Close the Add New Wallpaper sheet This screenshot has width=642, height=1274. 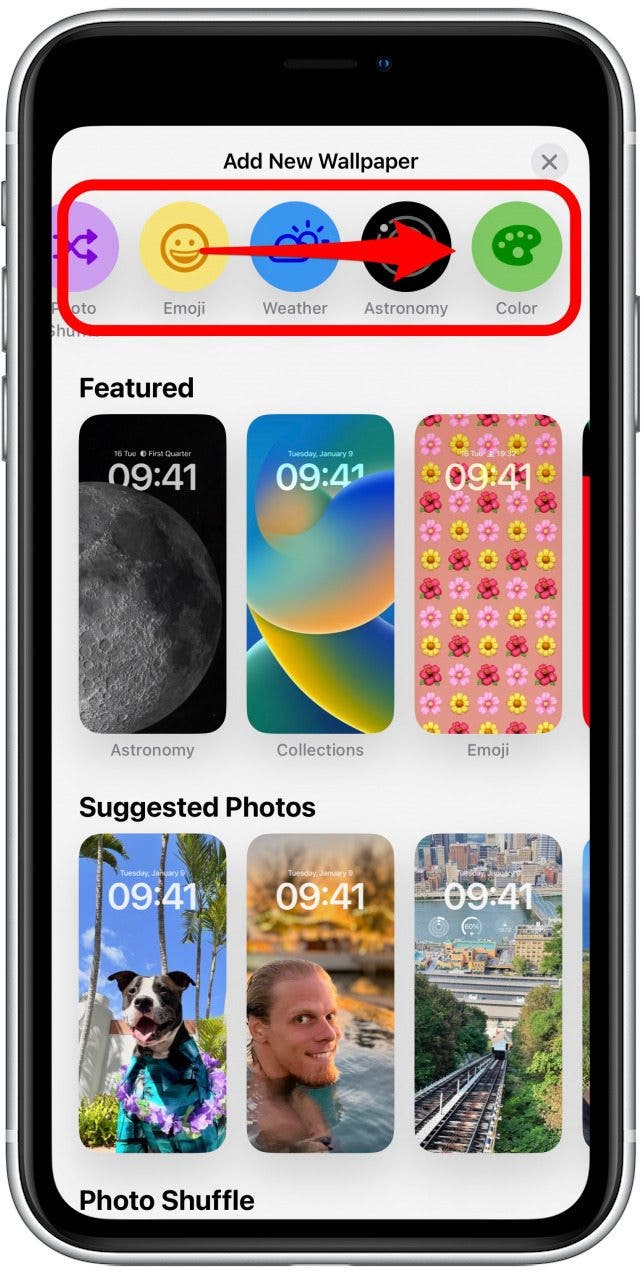coord(549,162)
